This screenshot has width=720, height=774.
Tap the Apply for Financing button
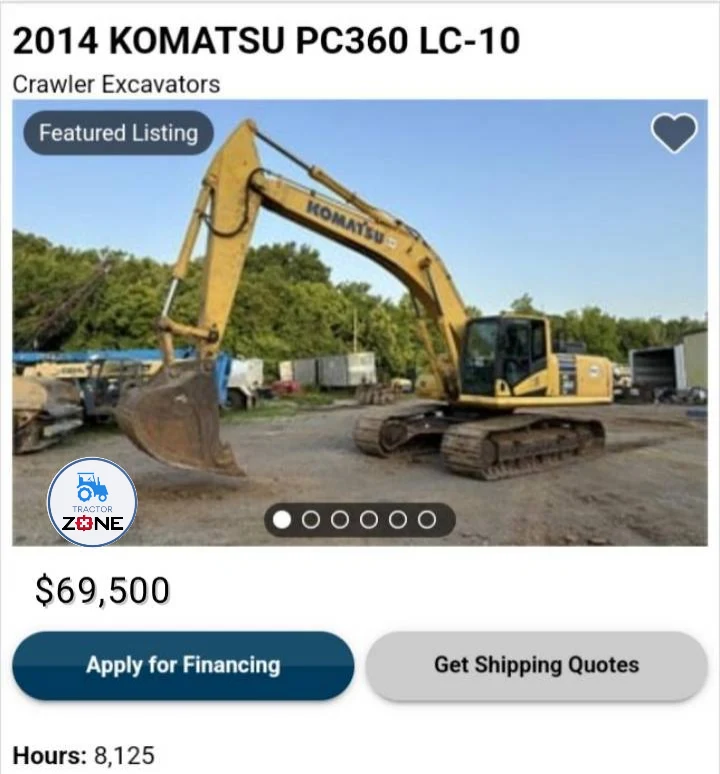point(183,665)
